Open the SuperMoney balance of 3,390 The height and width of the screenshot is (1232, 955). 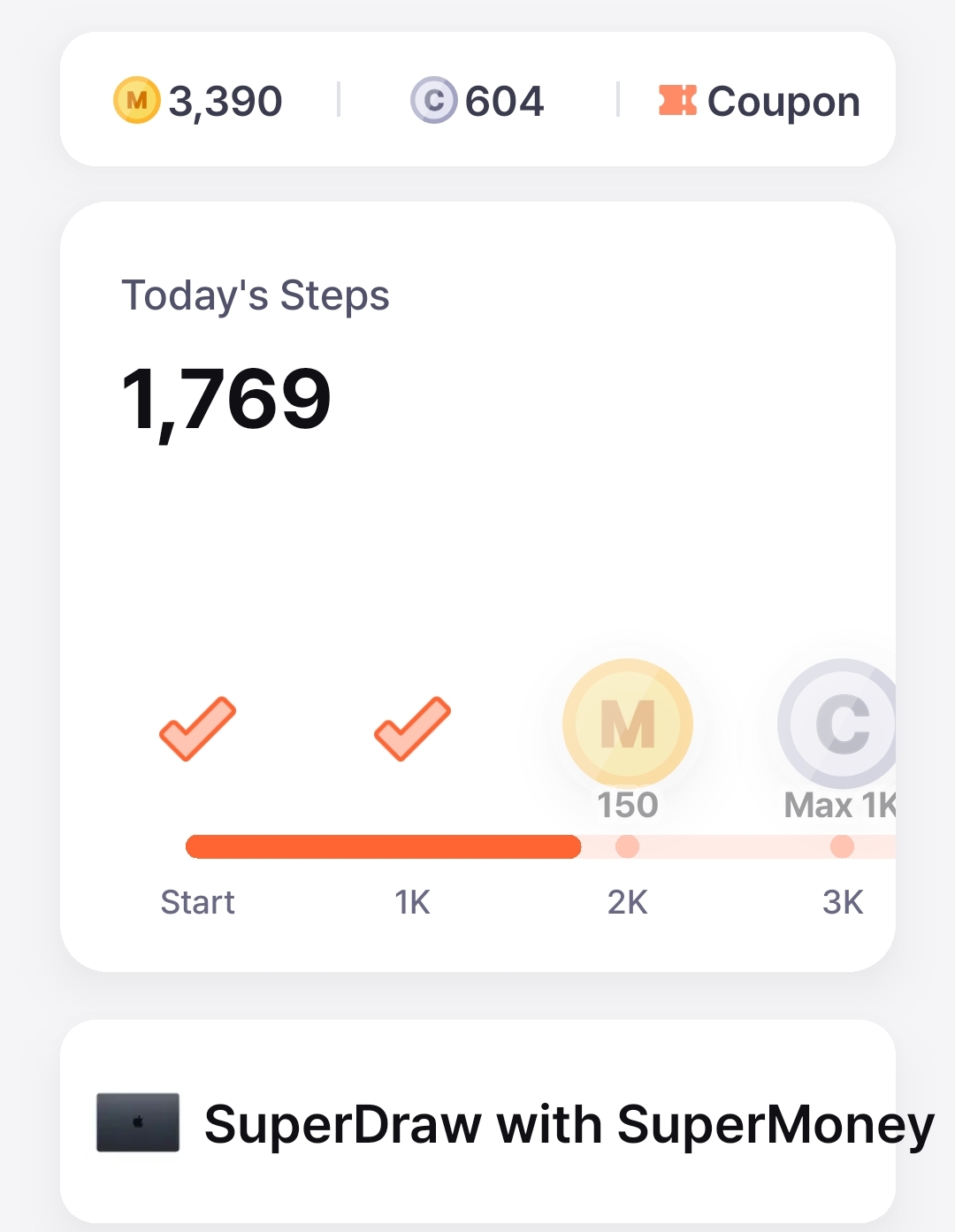[x=198, y=101]
